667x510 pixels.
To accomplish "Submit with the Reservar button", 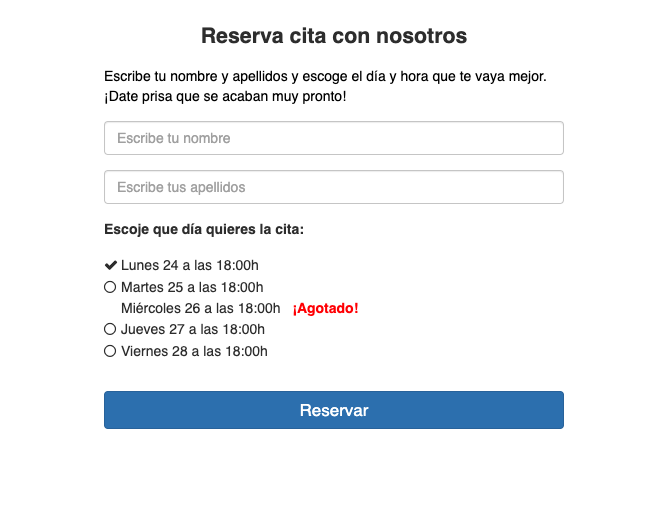I will coord(333,410).
